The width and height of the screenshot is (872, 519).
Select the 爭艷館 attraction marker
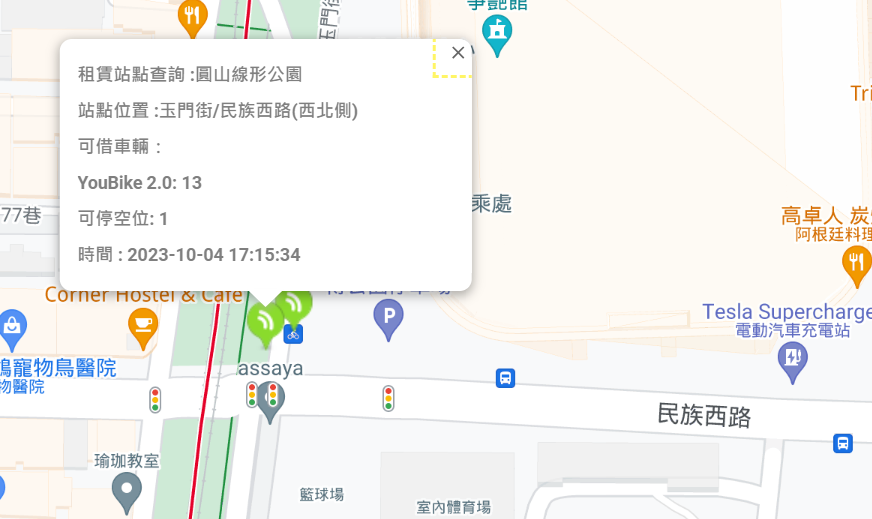496,31
